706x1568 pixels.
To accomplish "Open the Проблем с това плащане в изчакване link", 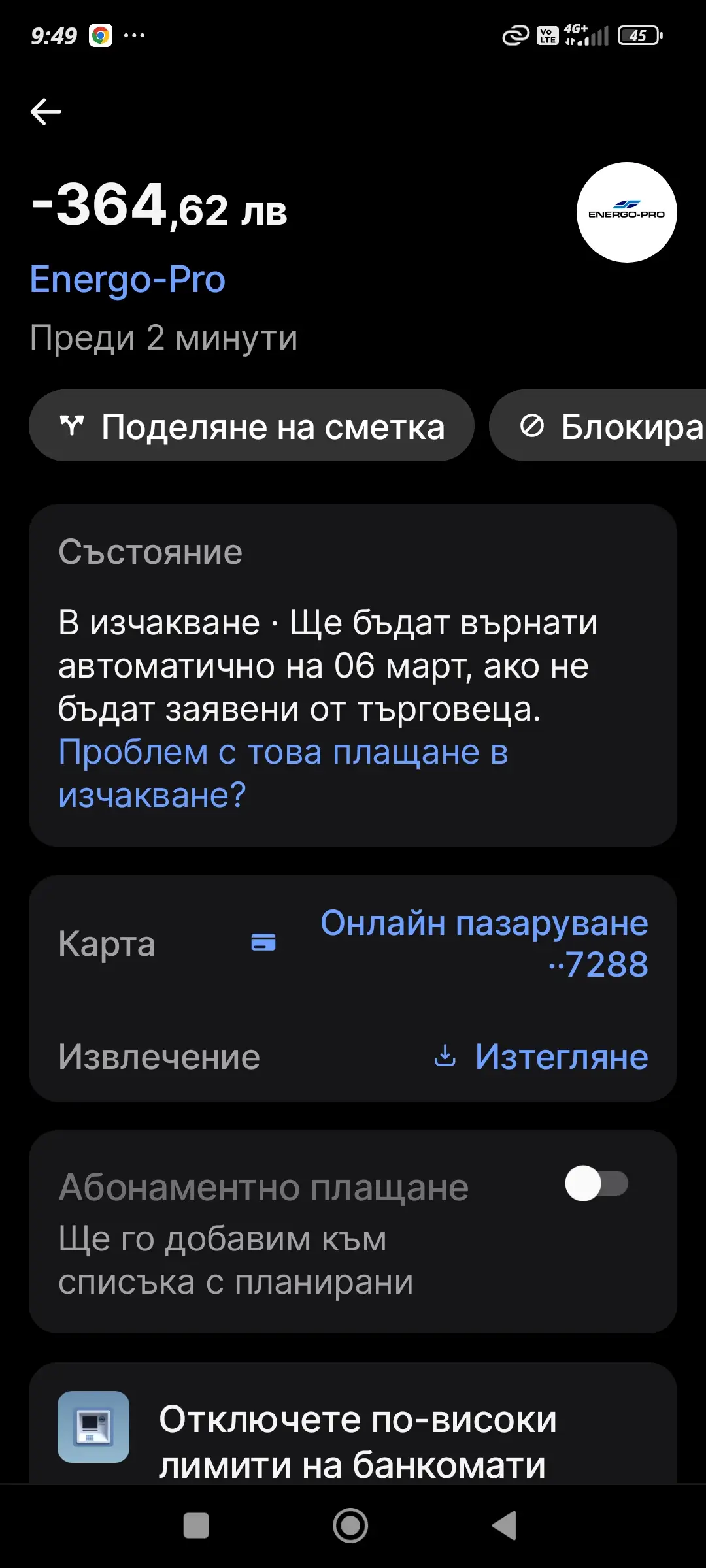I will [282, 774].
